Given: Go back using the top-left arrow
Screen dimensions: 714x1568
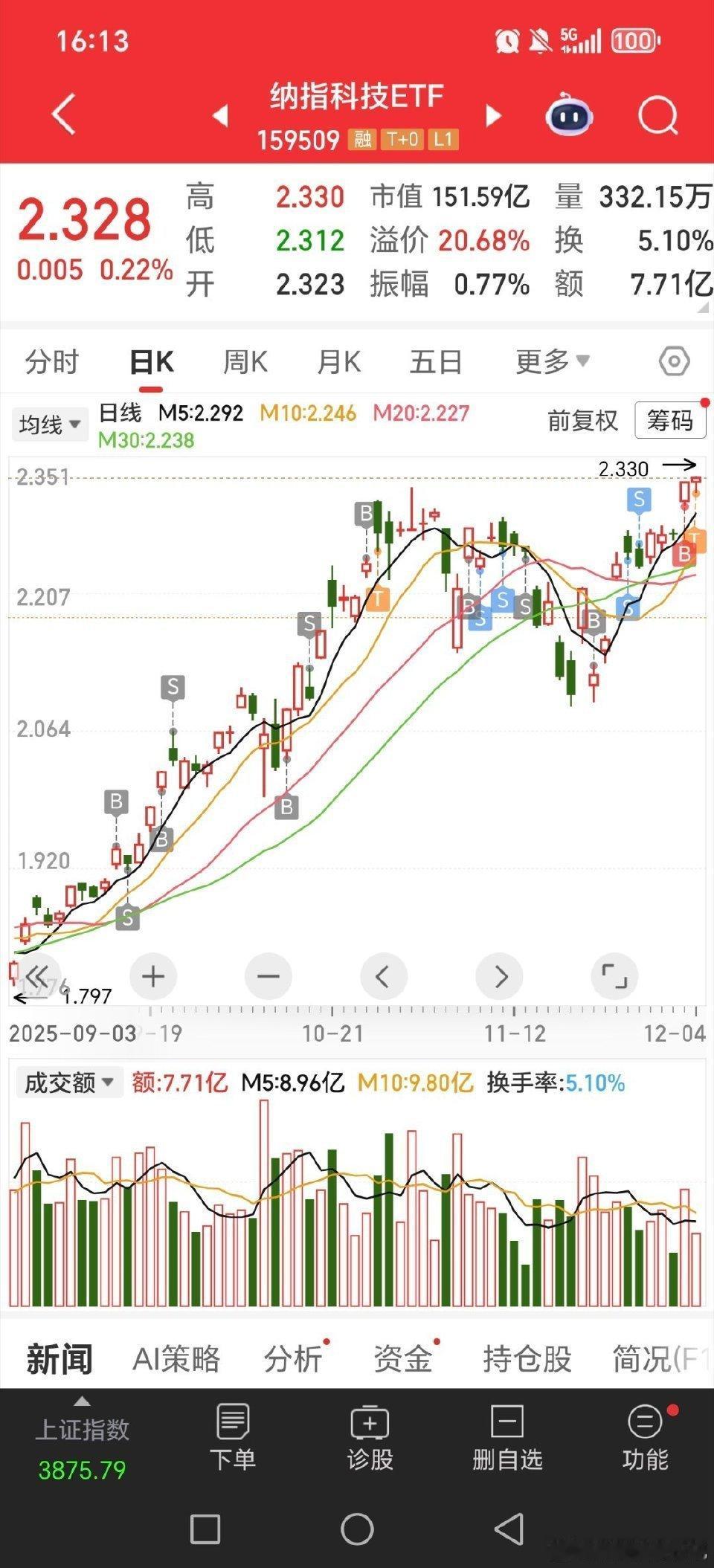Looking at the screenshot, I should coord(64,114).
